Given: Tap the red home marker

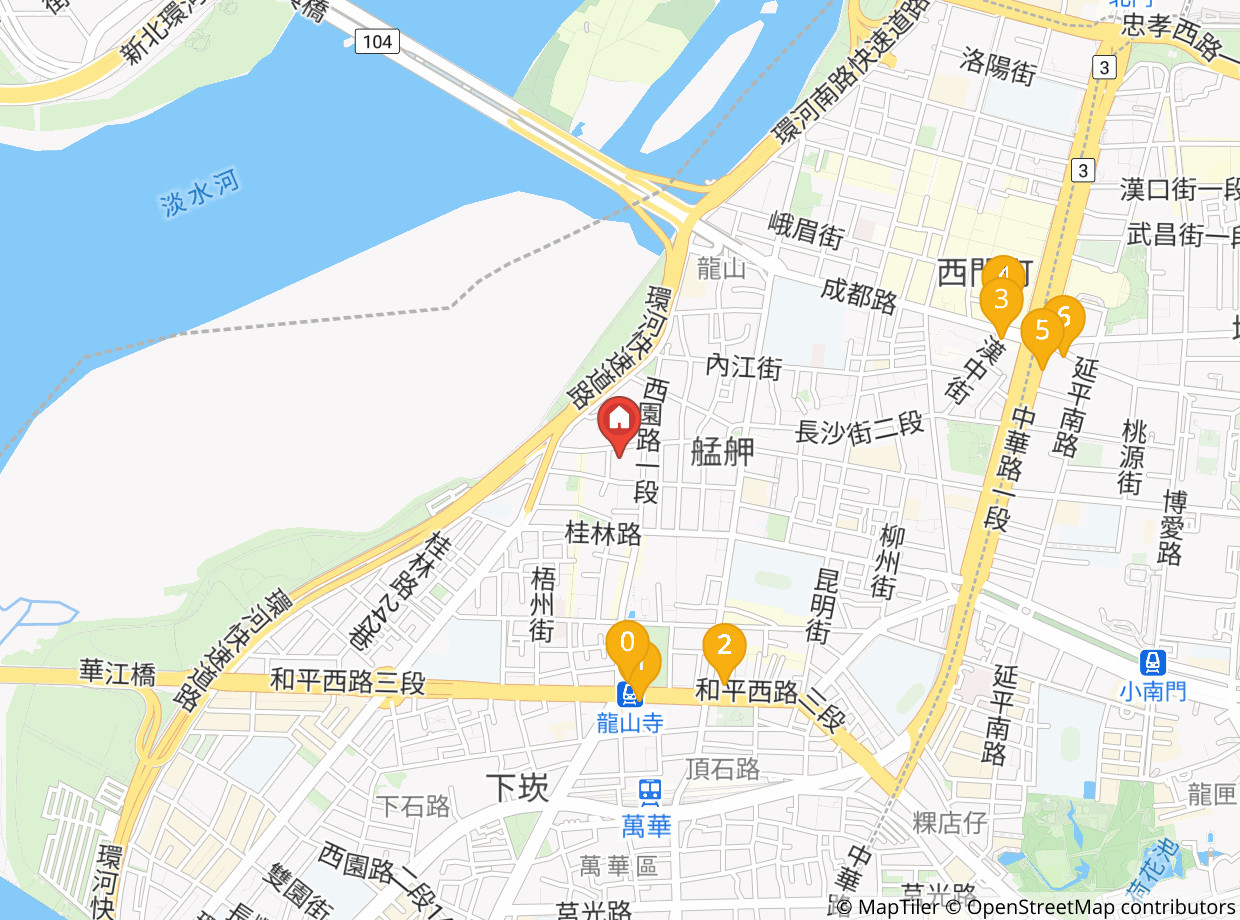Looking at the screenshot, I should 619,427.
